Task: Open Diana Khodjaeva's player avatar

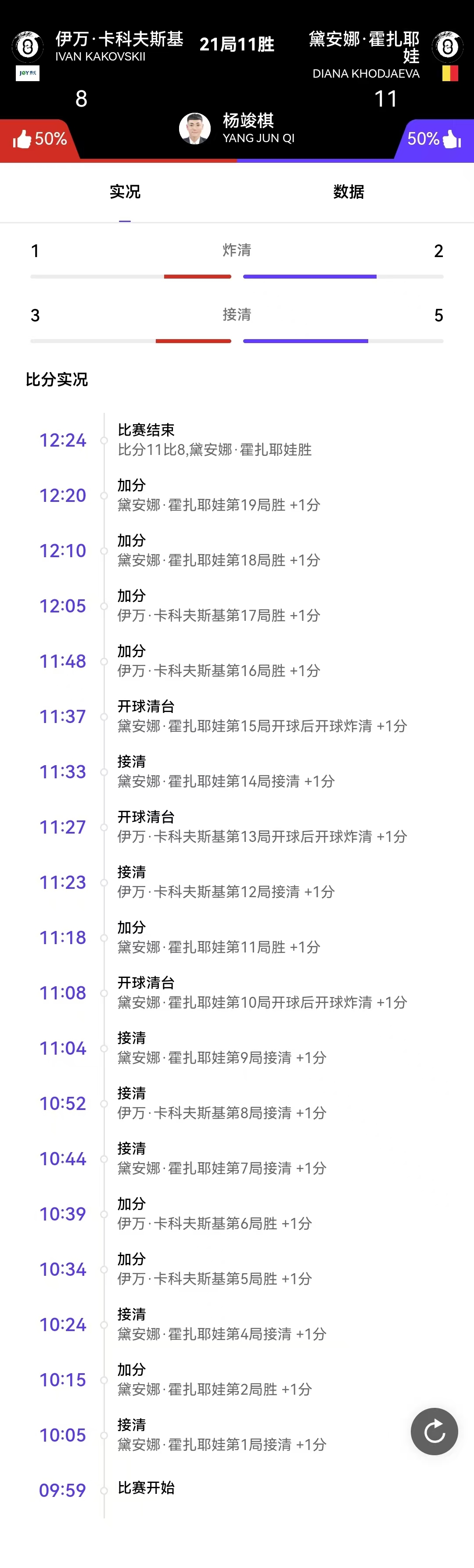Action: [x=447, y=46]
